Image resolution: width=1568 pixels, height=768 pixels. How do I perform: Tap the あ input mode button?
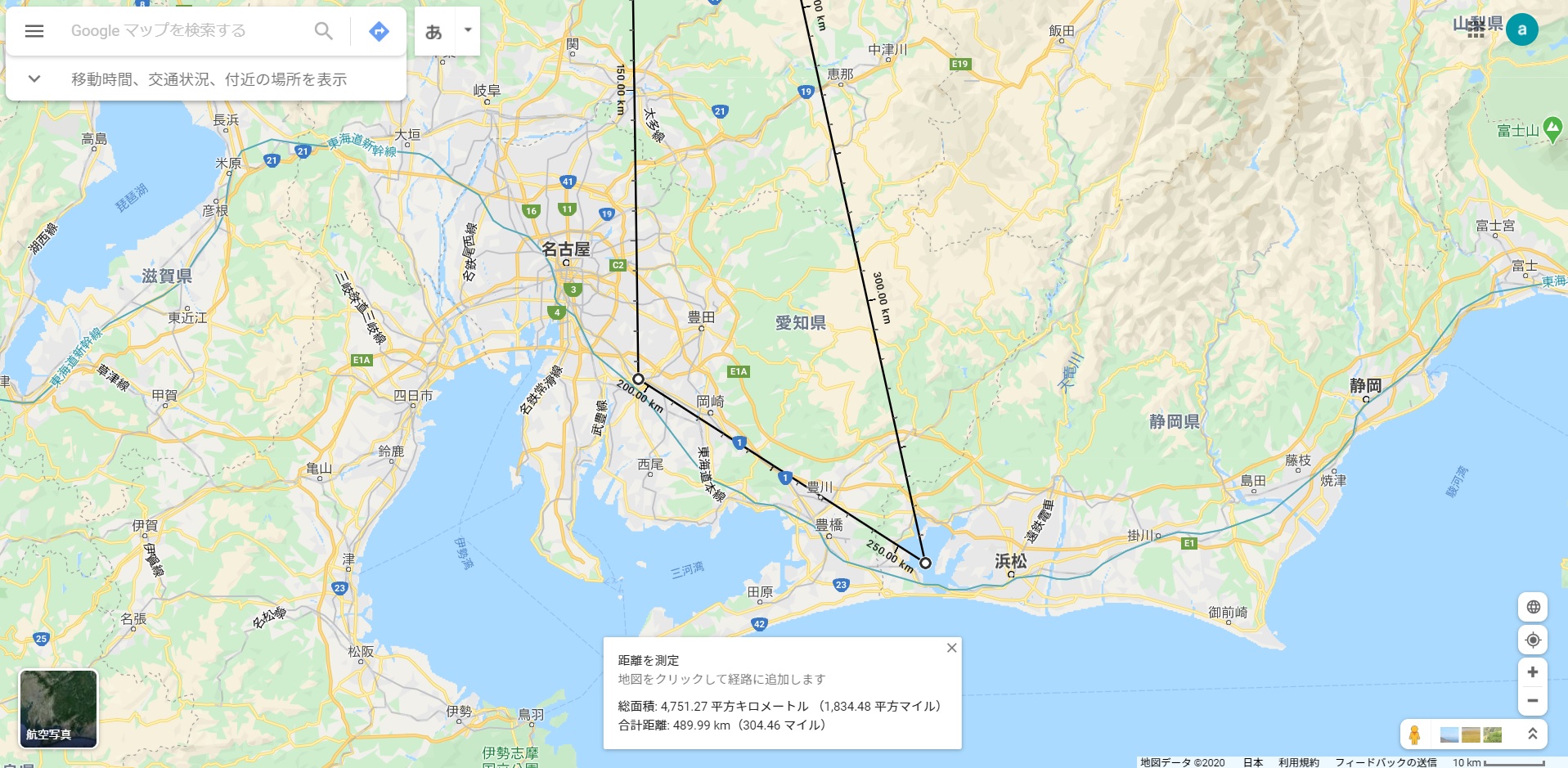(x=434, y=32)
